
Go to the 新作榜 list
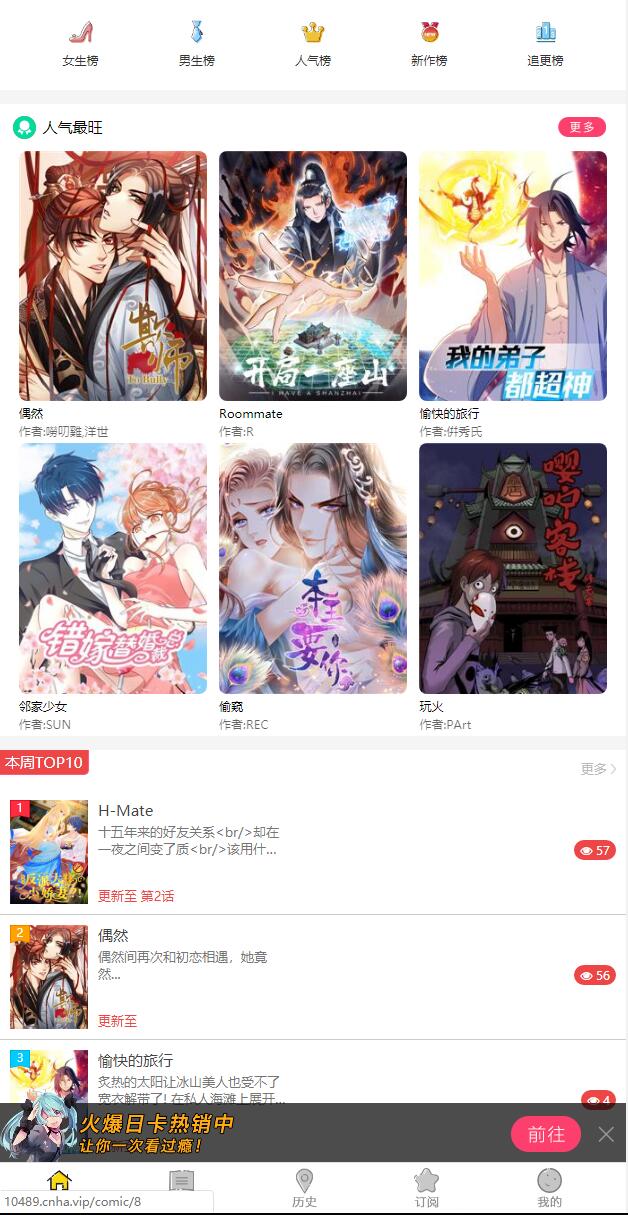(429, 43)
